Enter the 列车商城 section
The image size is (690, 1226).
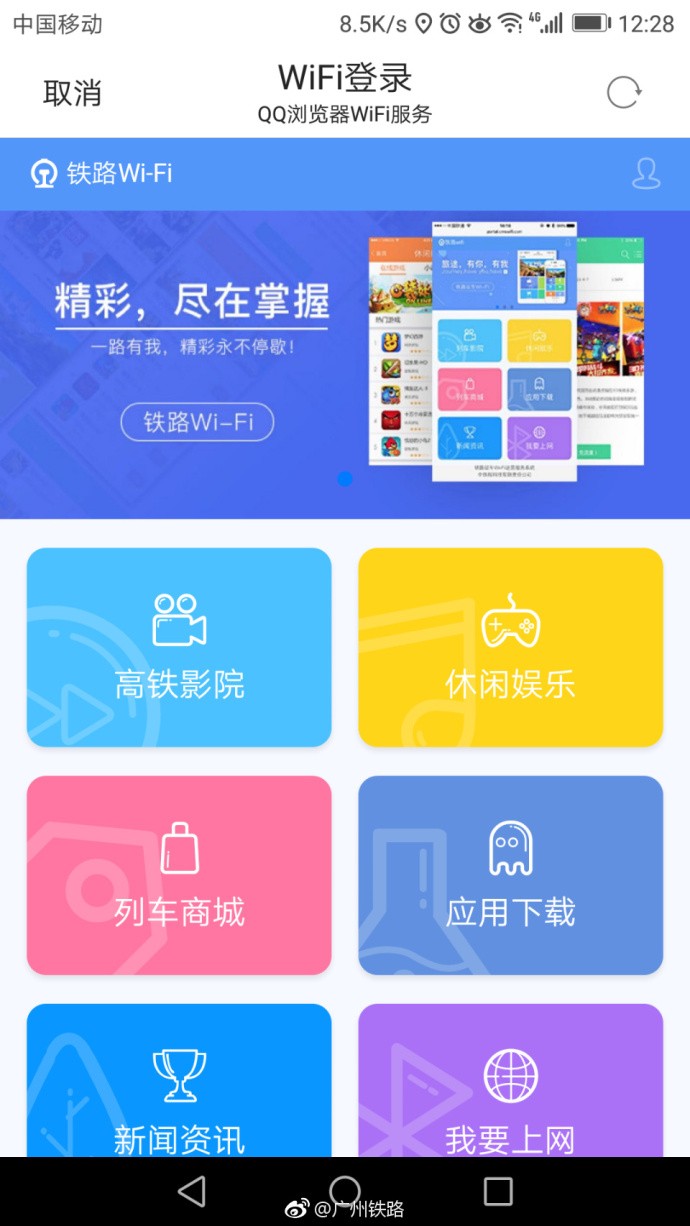pos(179,875)
